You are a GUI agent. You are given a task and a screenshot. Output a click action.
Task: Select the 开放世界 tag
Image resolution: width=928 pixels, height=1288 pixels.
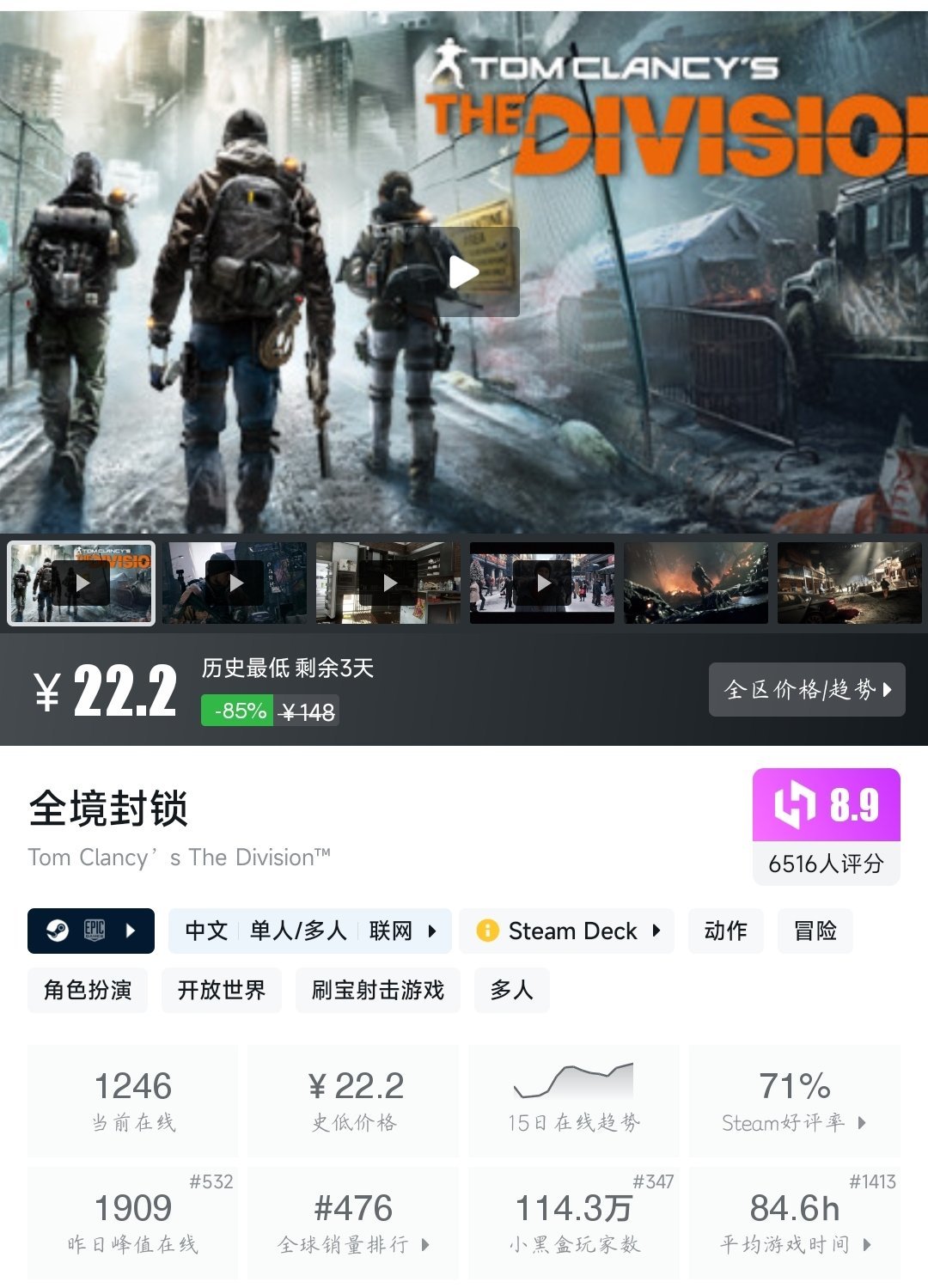point(222,990)
